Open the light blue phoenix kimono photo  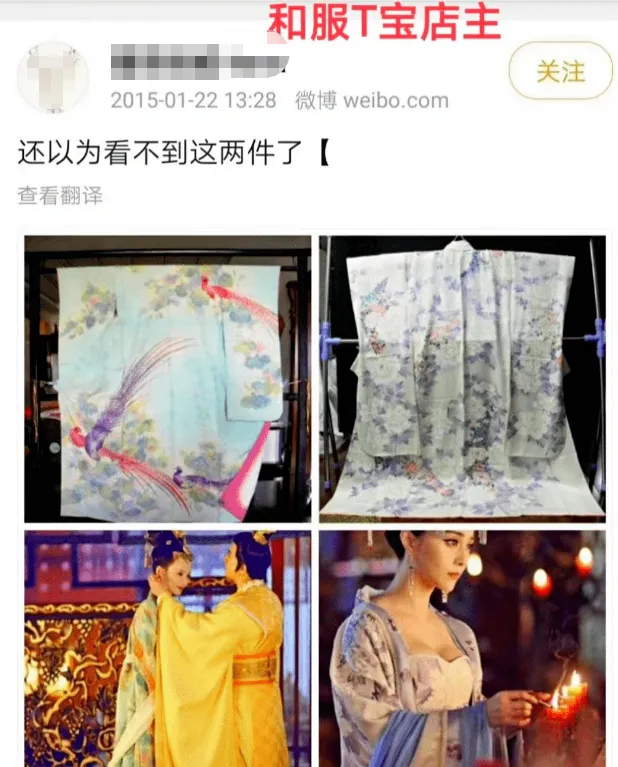click(167, 378)
